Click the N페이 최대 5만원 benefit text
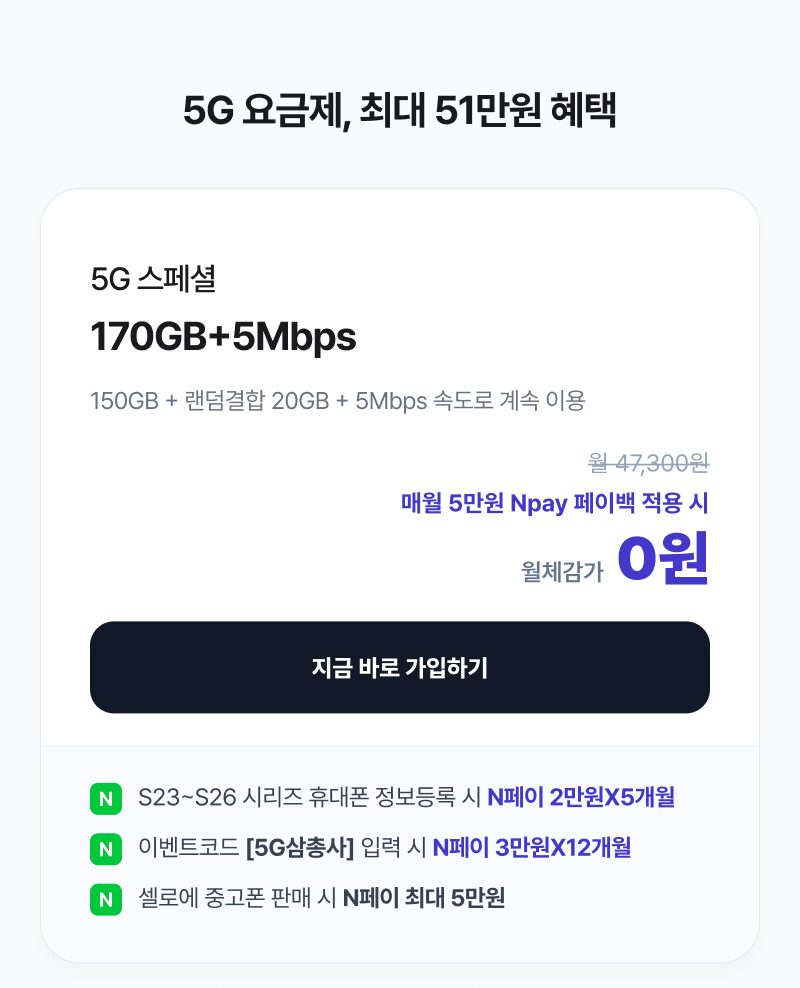800x988 pixels. [x=423, y=900]
